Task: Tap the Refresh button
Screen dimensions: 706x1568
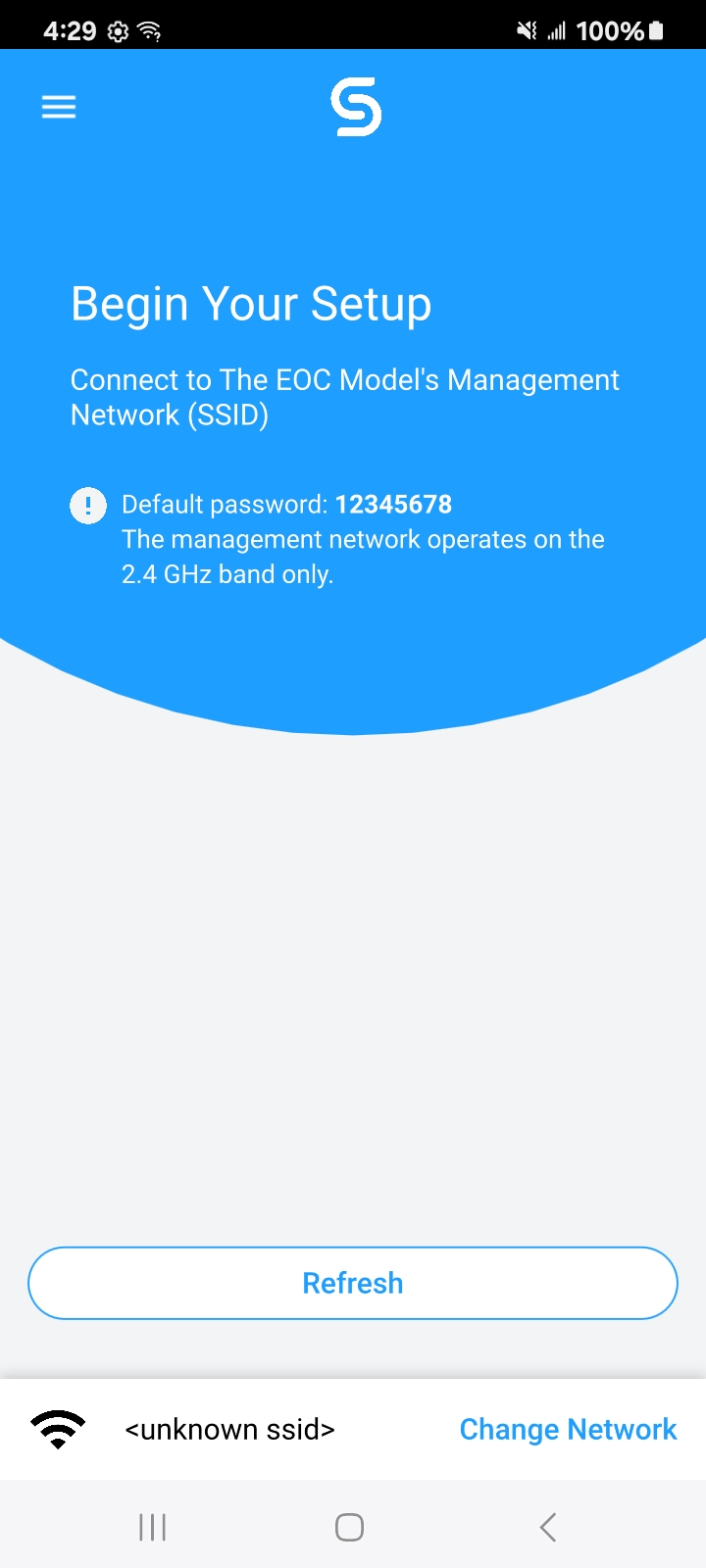Action: [353, 1283]
